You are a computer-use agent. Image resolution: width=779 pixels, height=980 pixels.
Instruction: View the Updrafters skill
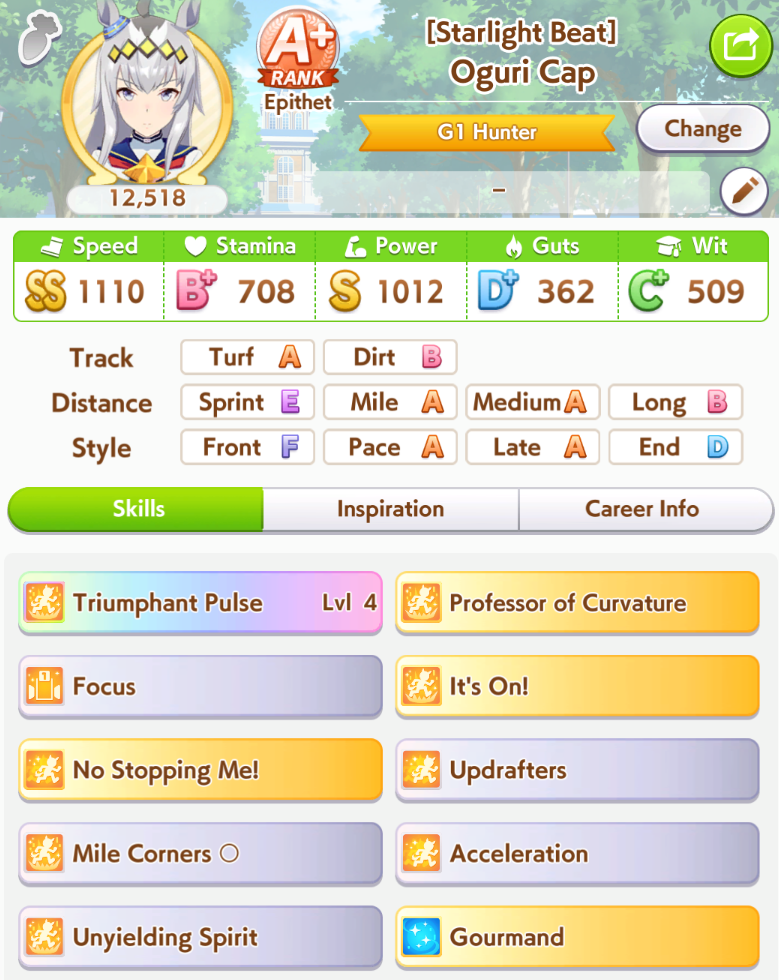(577, 770)
